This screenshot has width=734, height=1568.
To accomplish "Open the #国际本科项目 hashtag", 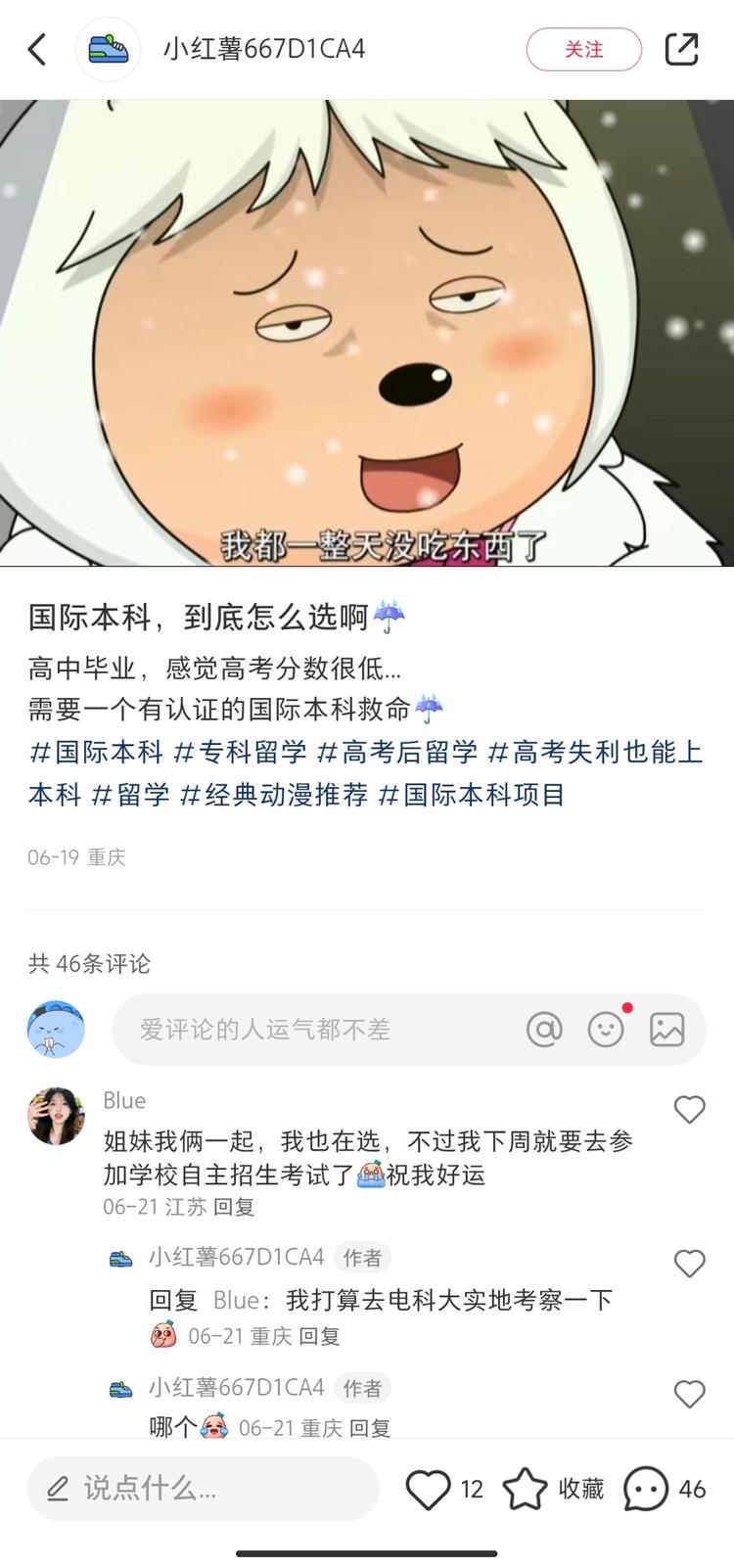I will [x=472, y=795].
